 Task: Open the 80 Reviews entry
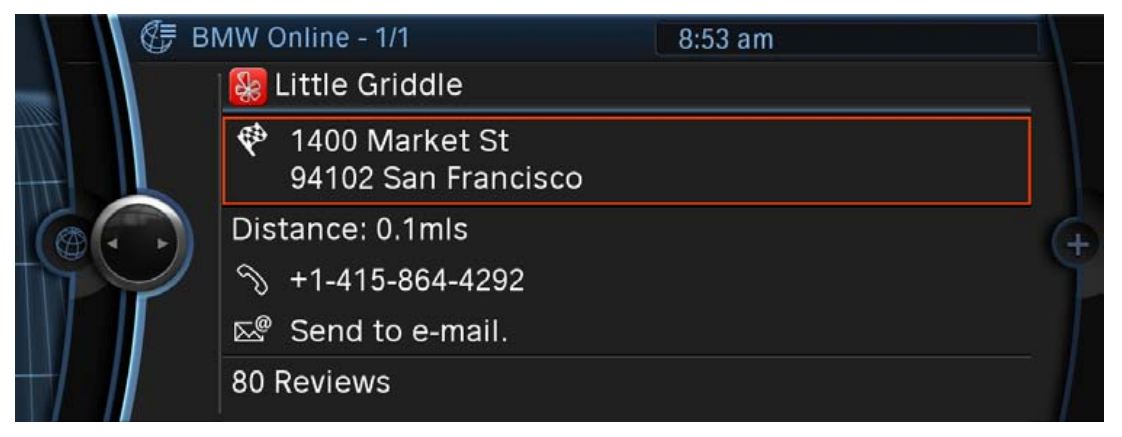pos(311,381)
